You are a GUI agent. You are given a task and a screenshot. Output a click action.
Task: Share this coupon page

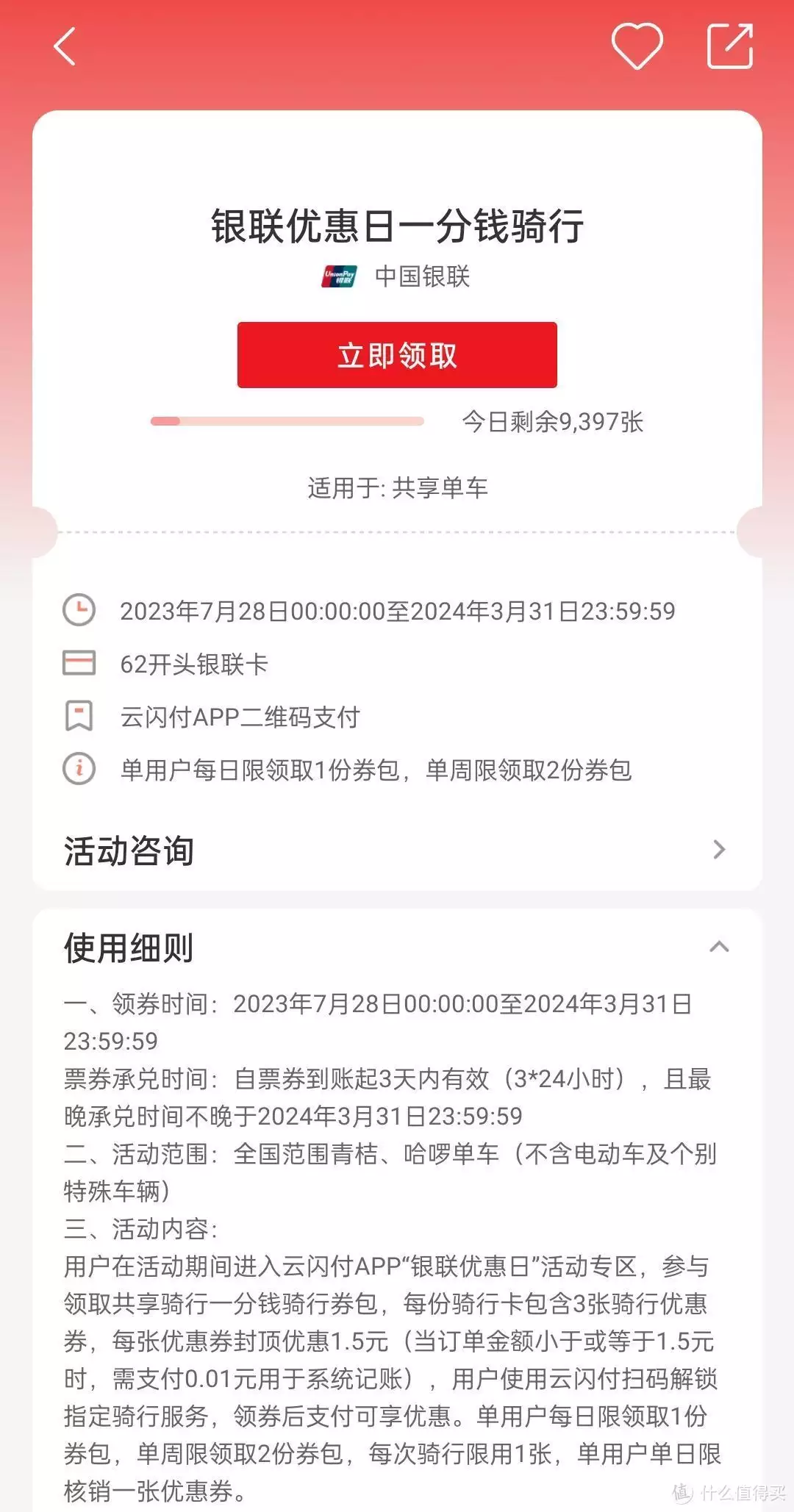729,46
